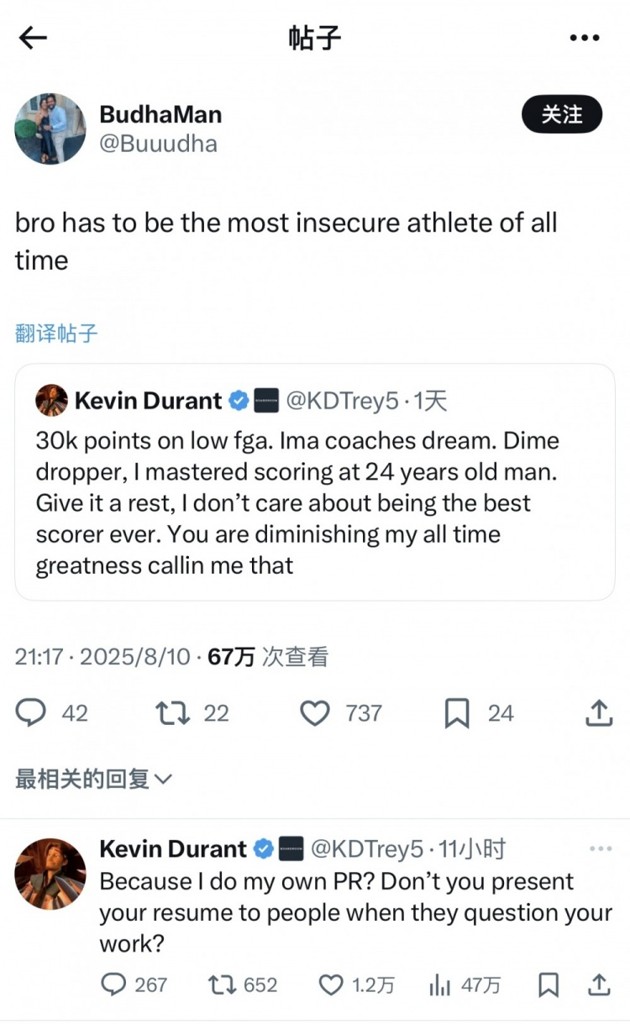Translate the post via 翻译帖子
This screenshot has height=1024, width=630.
(x=56, y=333)
